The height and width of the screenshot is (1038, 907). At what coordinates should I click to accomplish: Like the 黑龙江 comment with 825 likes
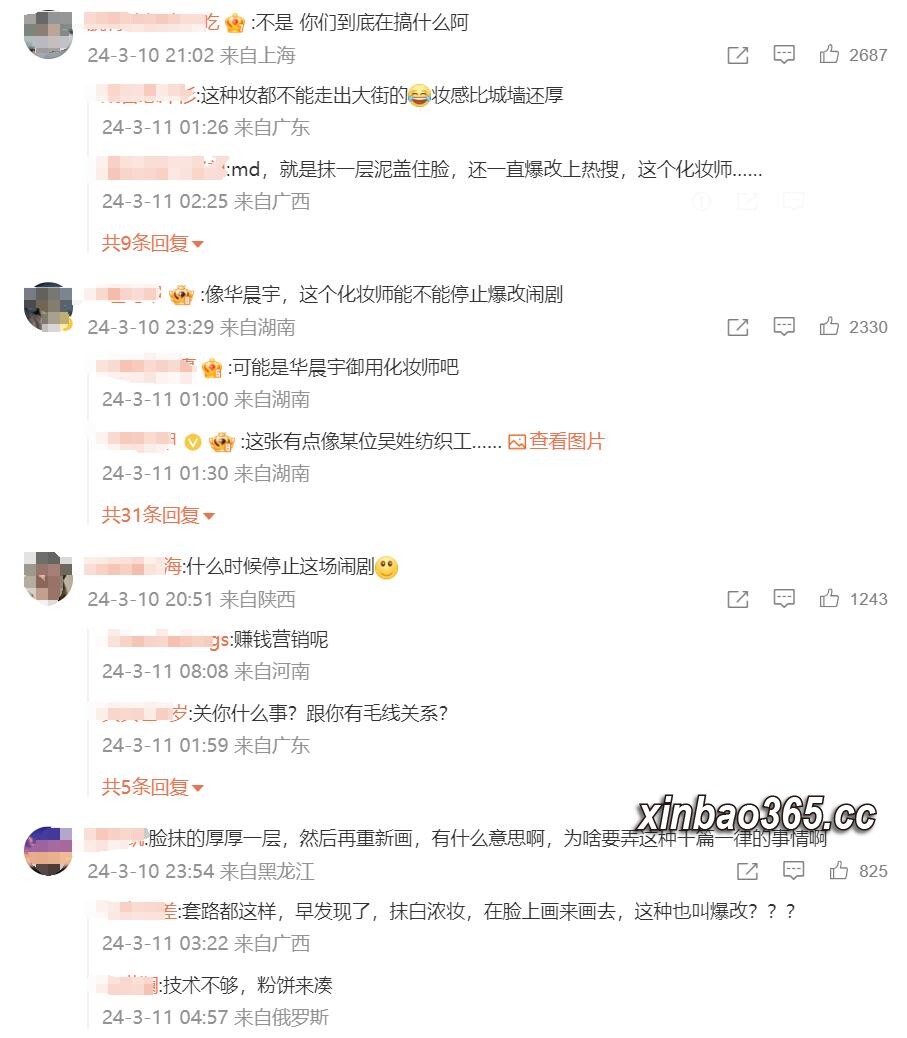[839, 871]
